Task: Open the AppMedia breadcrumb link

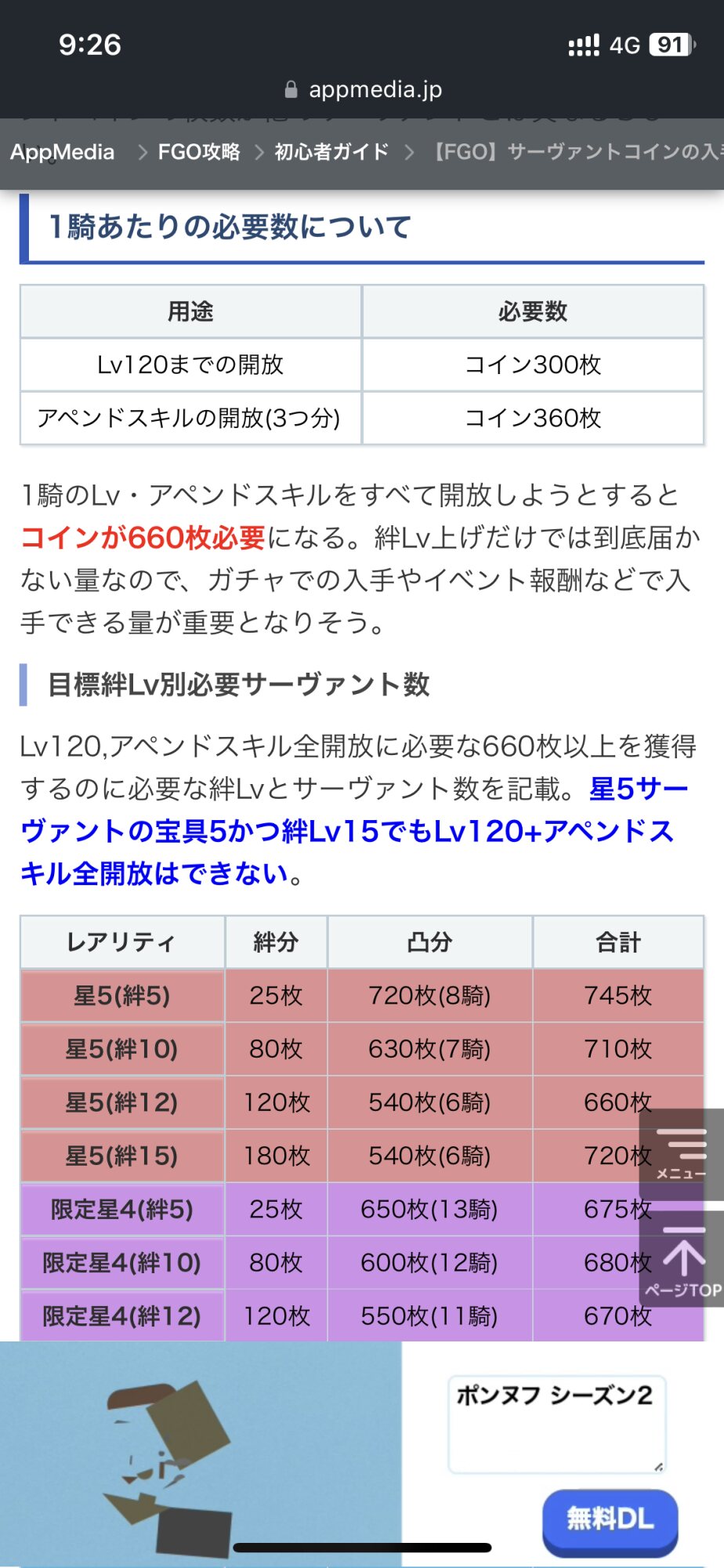Action: 63,152
